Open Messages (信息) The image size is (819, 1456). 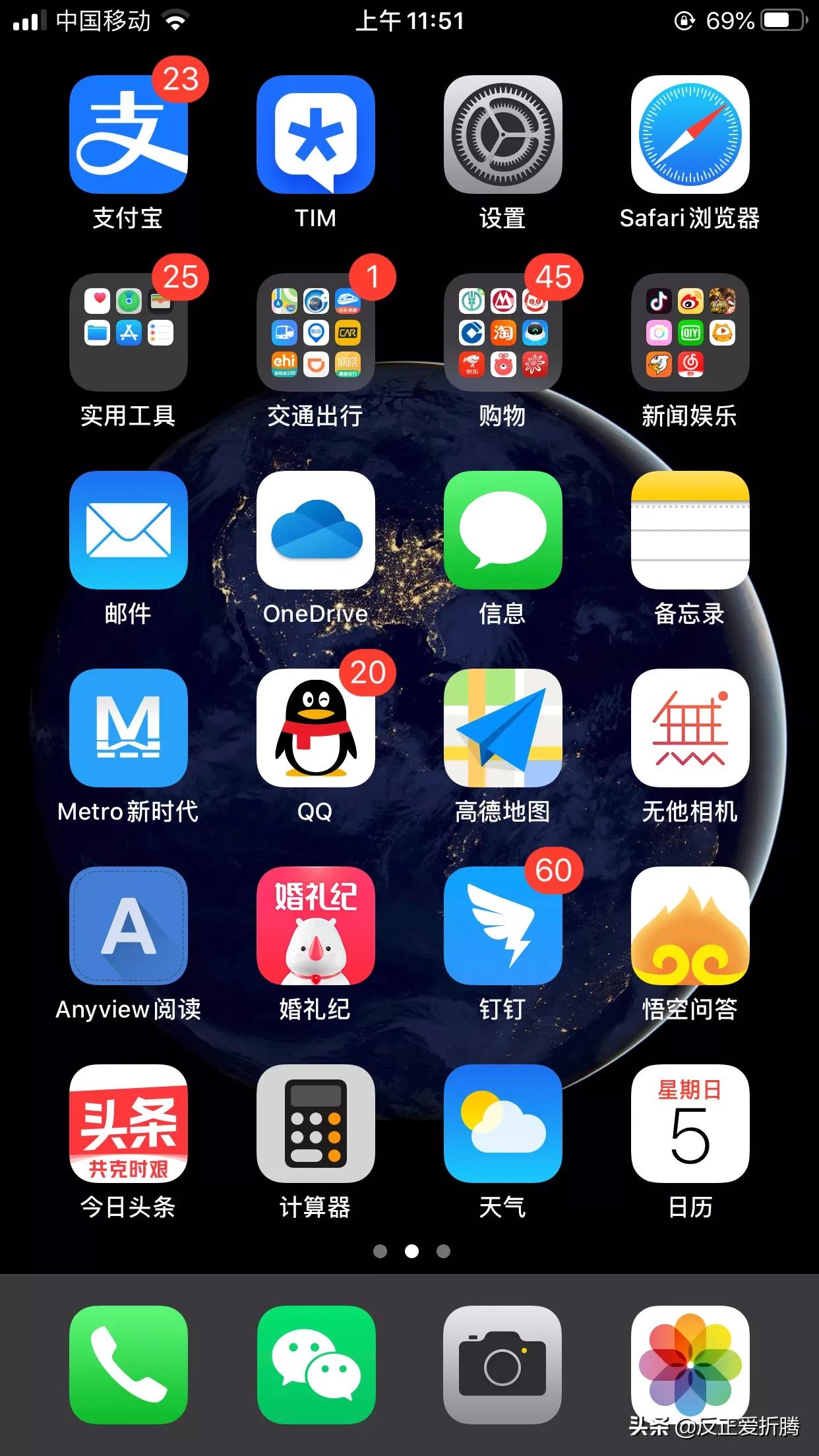tap(502, 530)
